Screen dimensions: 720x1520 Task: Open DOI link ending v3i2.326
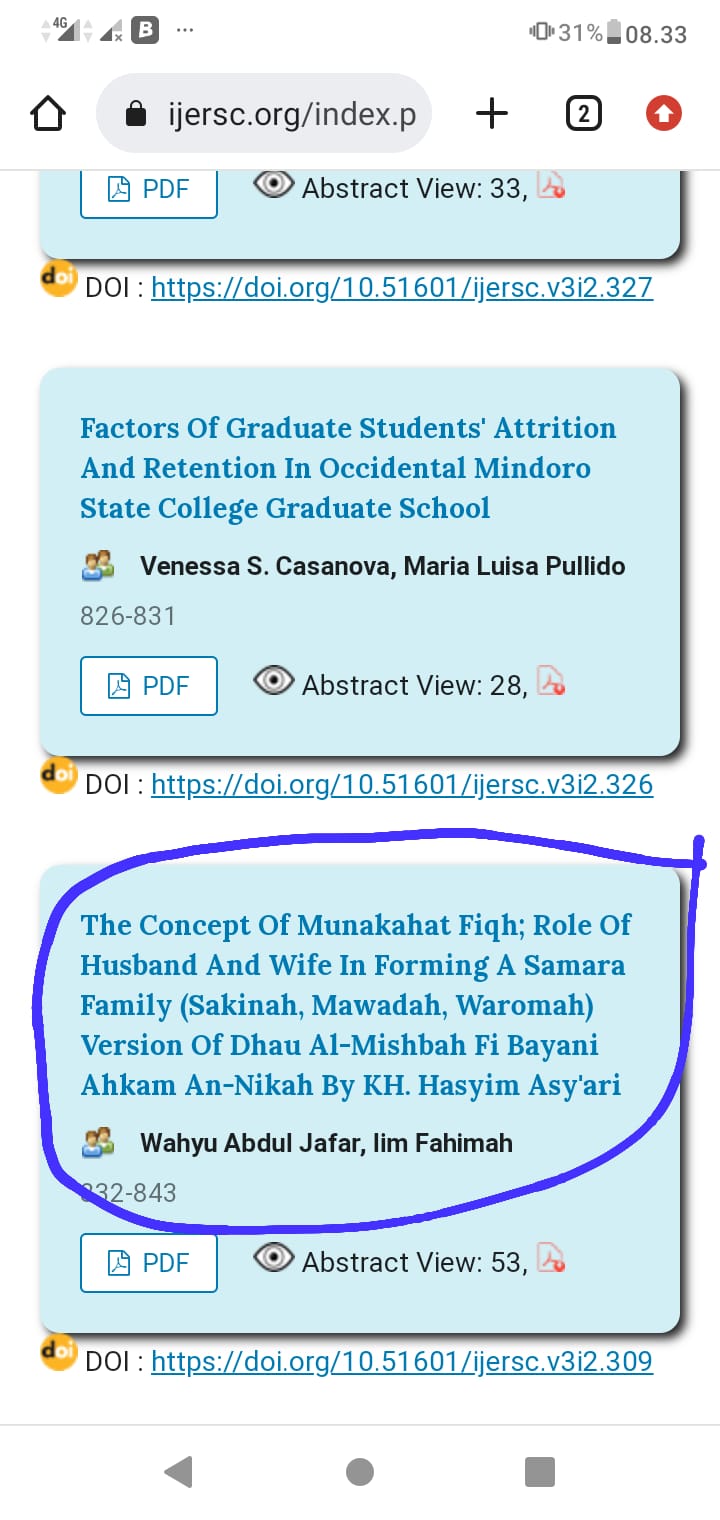click(401, 784)
